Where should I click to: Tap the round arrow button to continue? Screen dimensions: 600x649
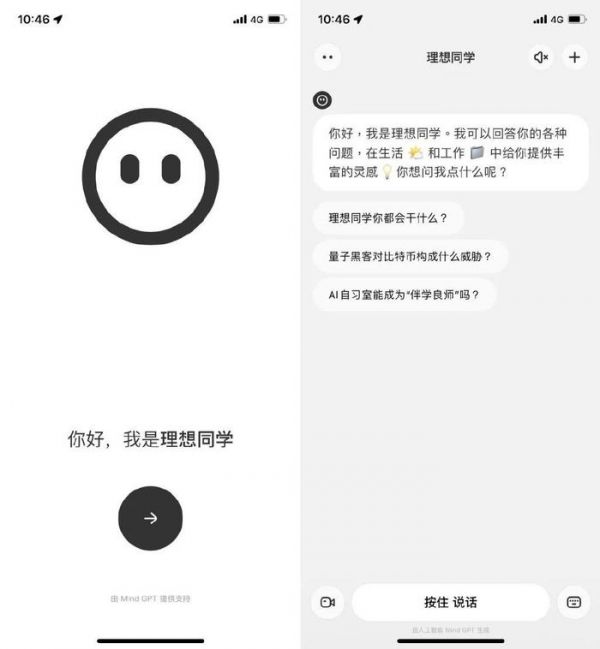pos(150,518)
